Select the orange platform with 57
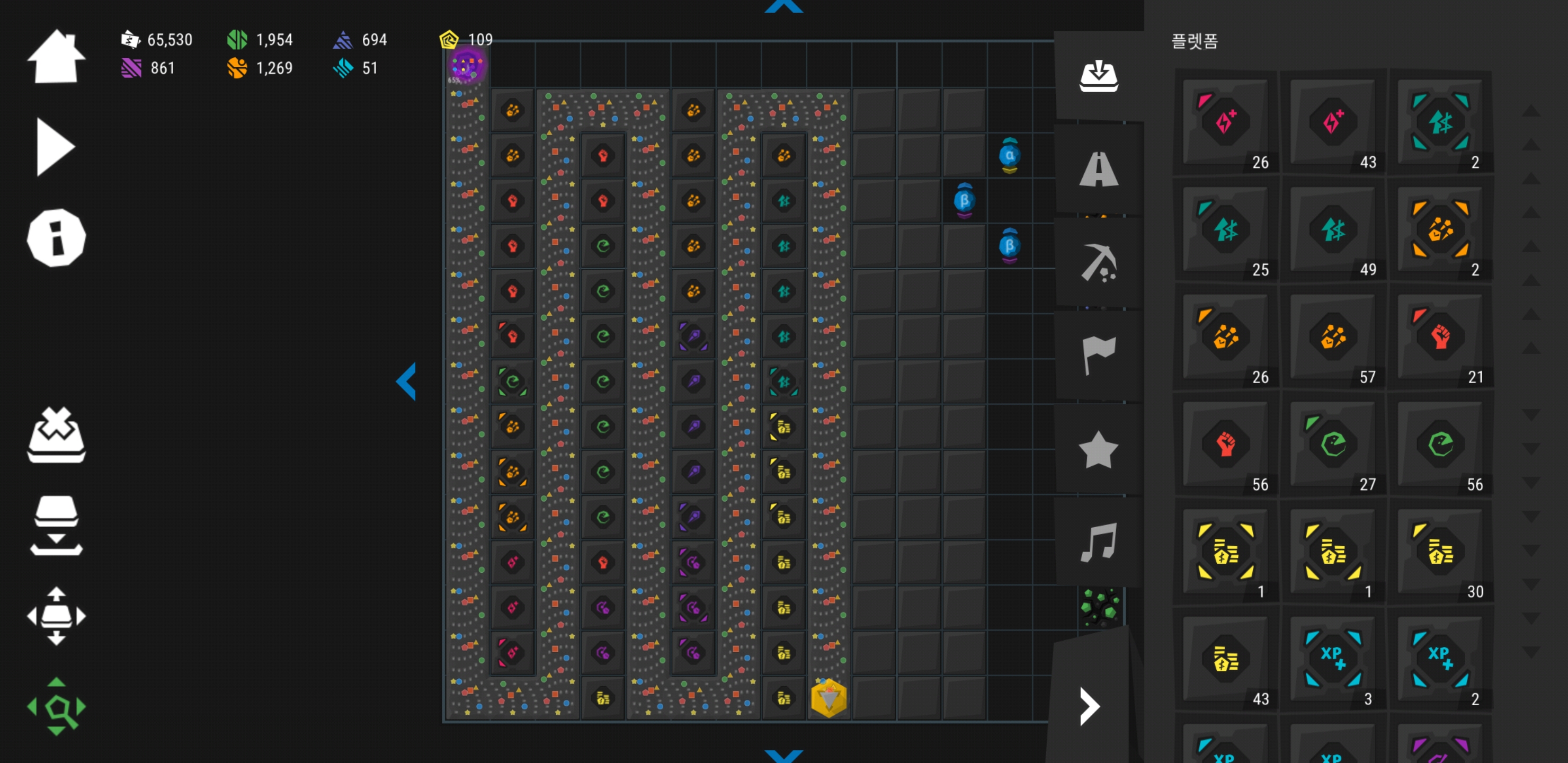The height and width of the screenshot is (763, 1568). pyautogui.click(x=1333, y=338)
